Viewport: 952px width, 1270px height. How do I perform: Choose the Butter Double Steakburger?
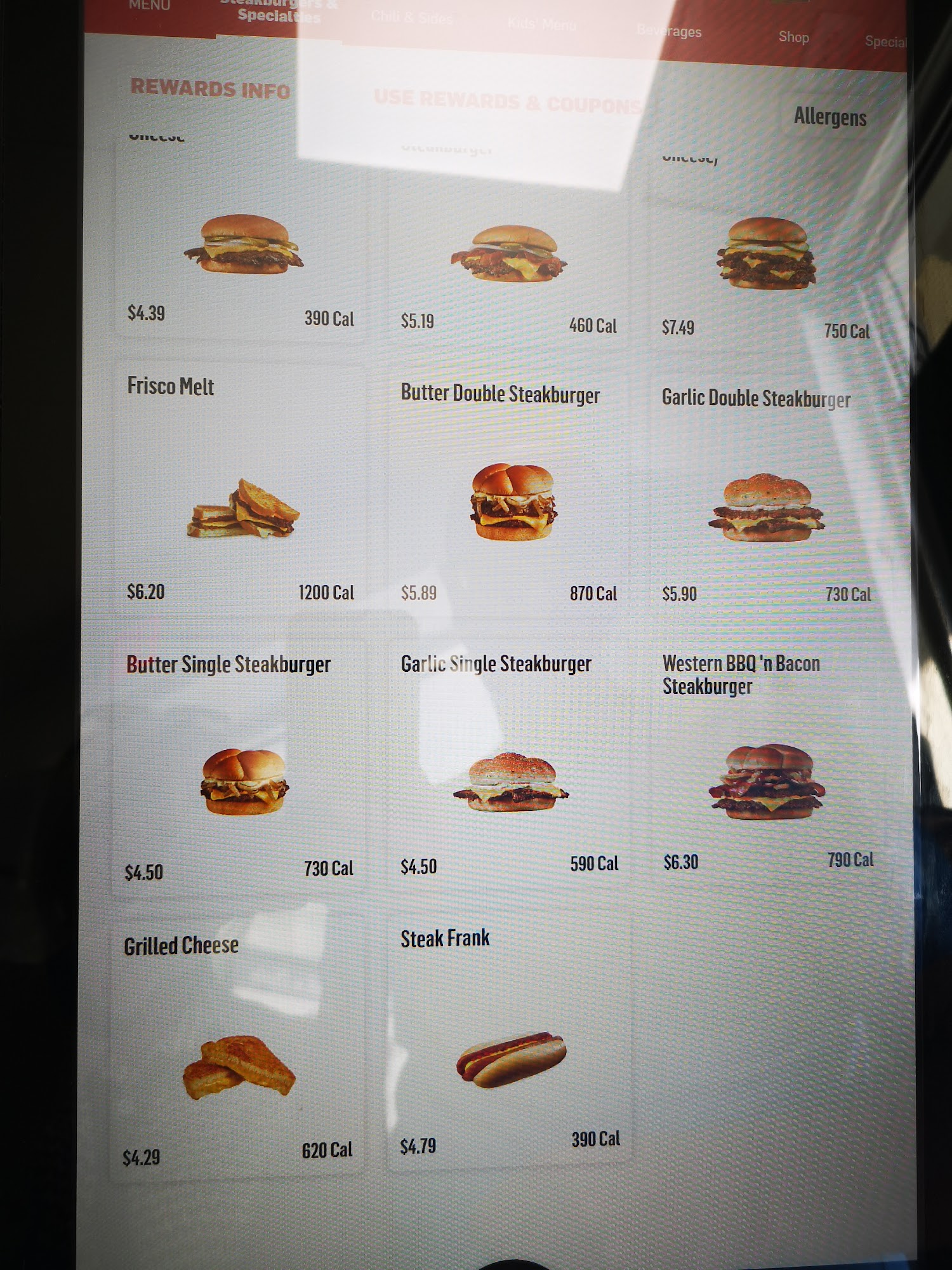tap(509, 495)
